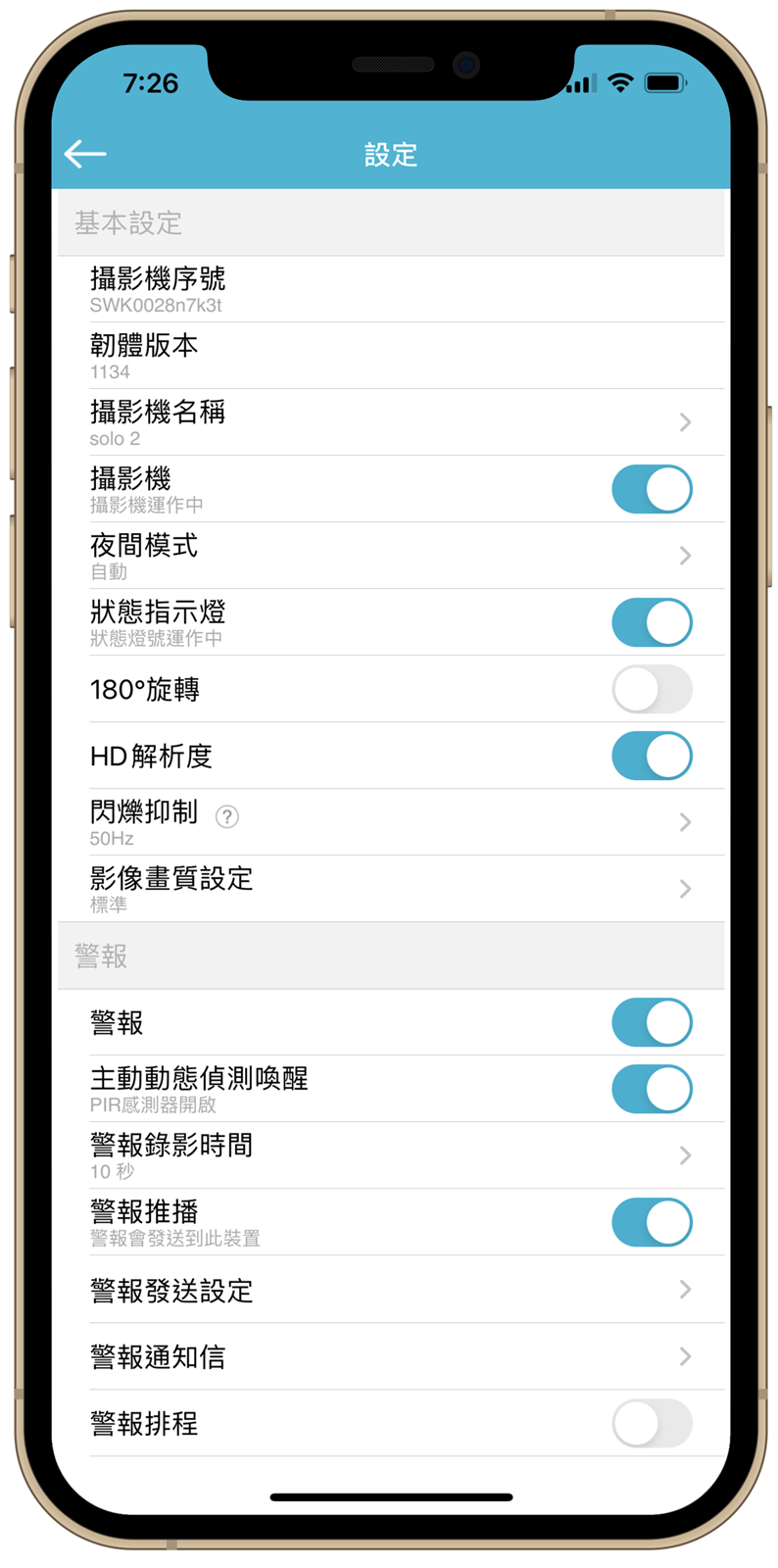Tap the help icon beside 閃爍抑制
The width and height of the screenshot is (778, 1568).
point(227,816)
